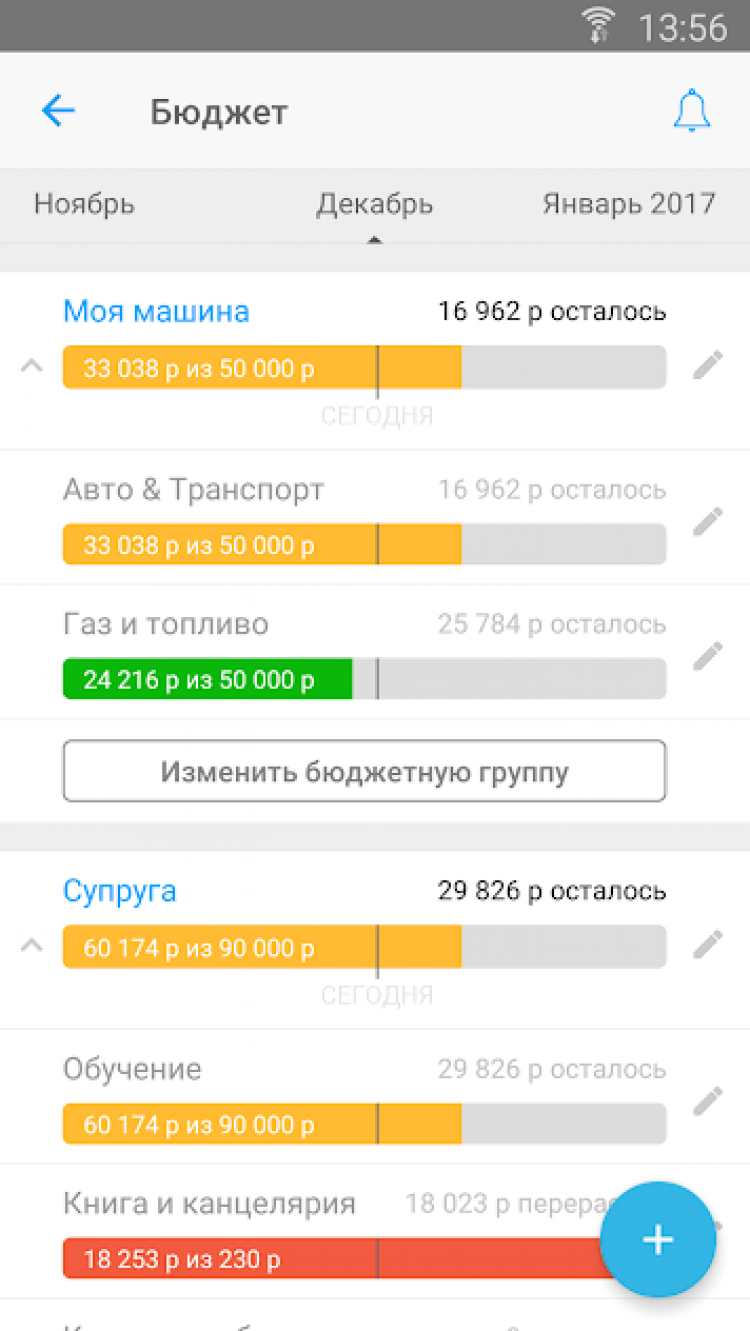Screen dimensions: 750x1331
Task: Edit the Авто & Транспорт budget
Action: 708,521
